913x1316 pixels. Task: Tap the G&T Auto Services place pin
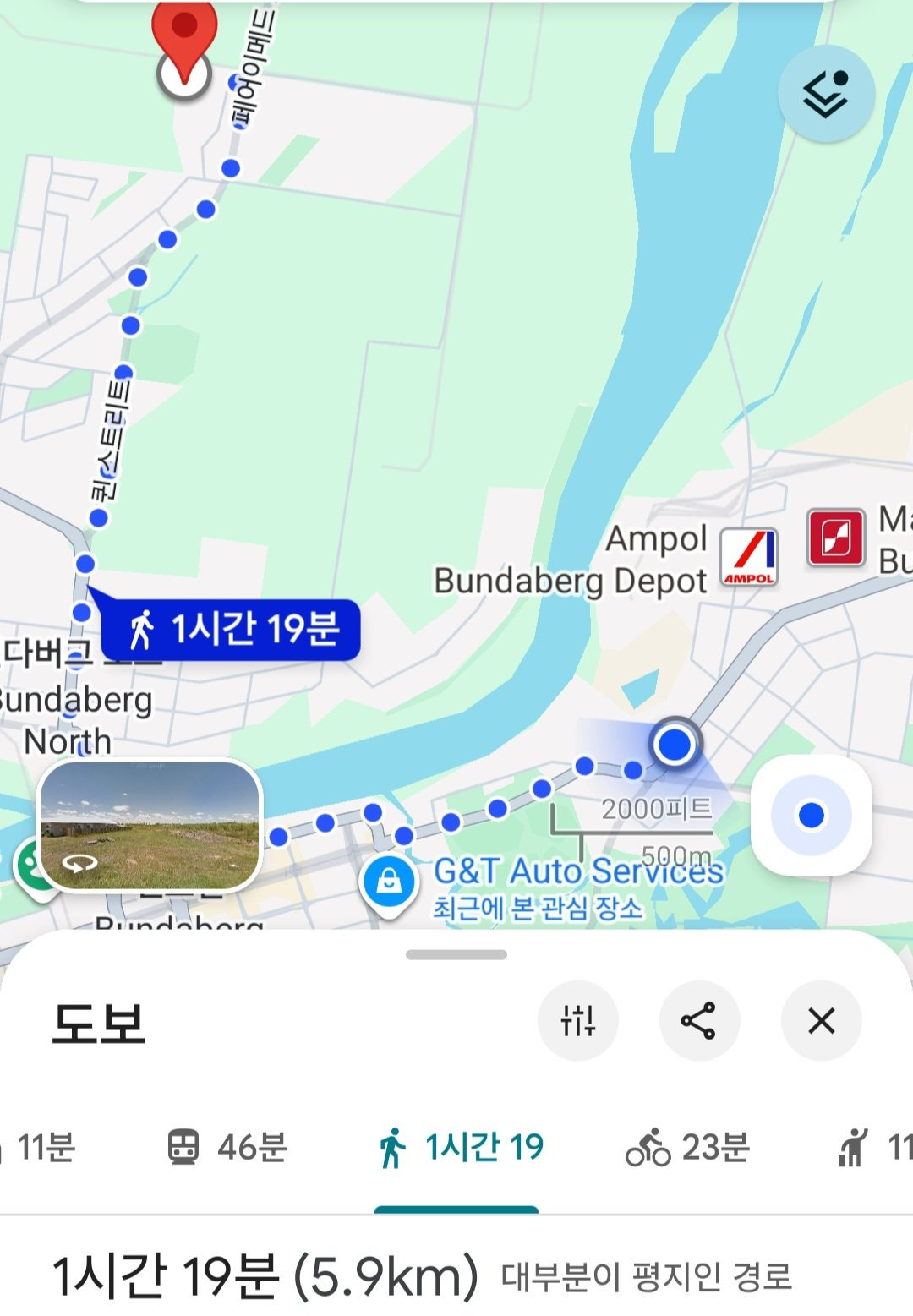tap(389, 882)
